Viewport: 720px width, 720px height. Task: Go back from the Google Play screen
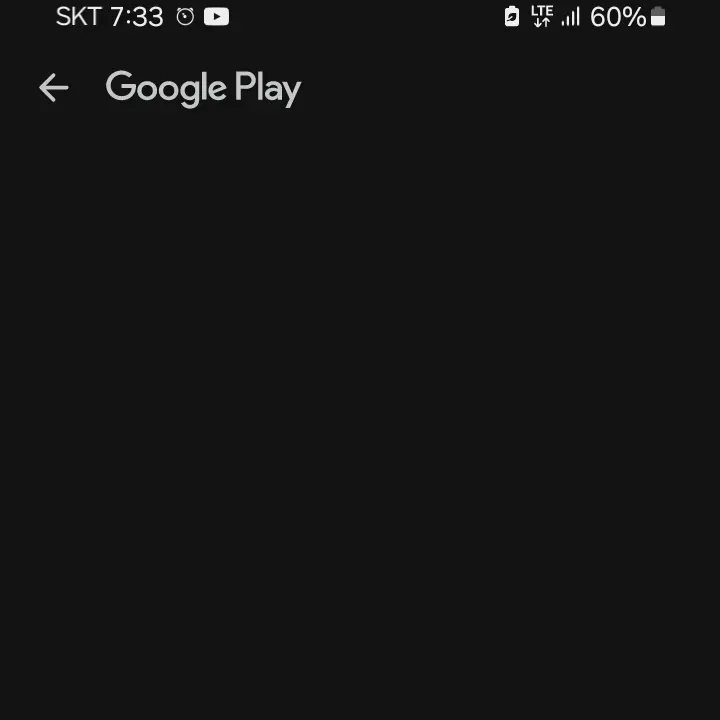tap(53, 88)
